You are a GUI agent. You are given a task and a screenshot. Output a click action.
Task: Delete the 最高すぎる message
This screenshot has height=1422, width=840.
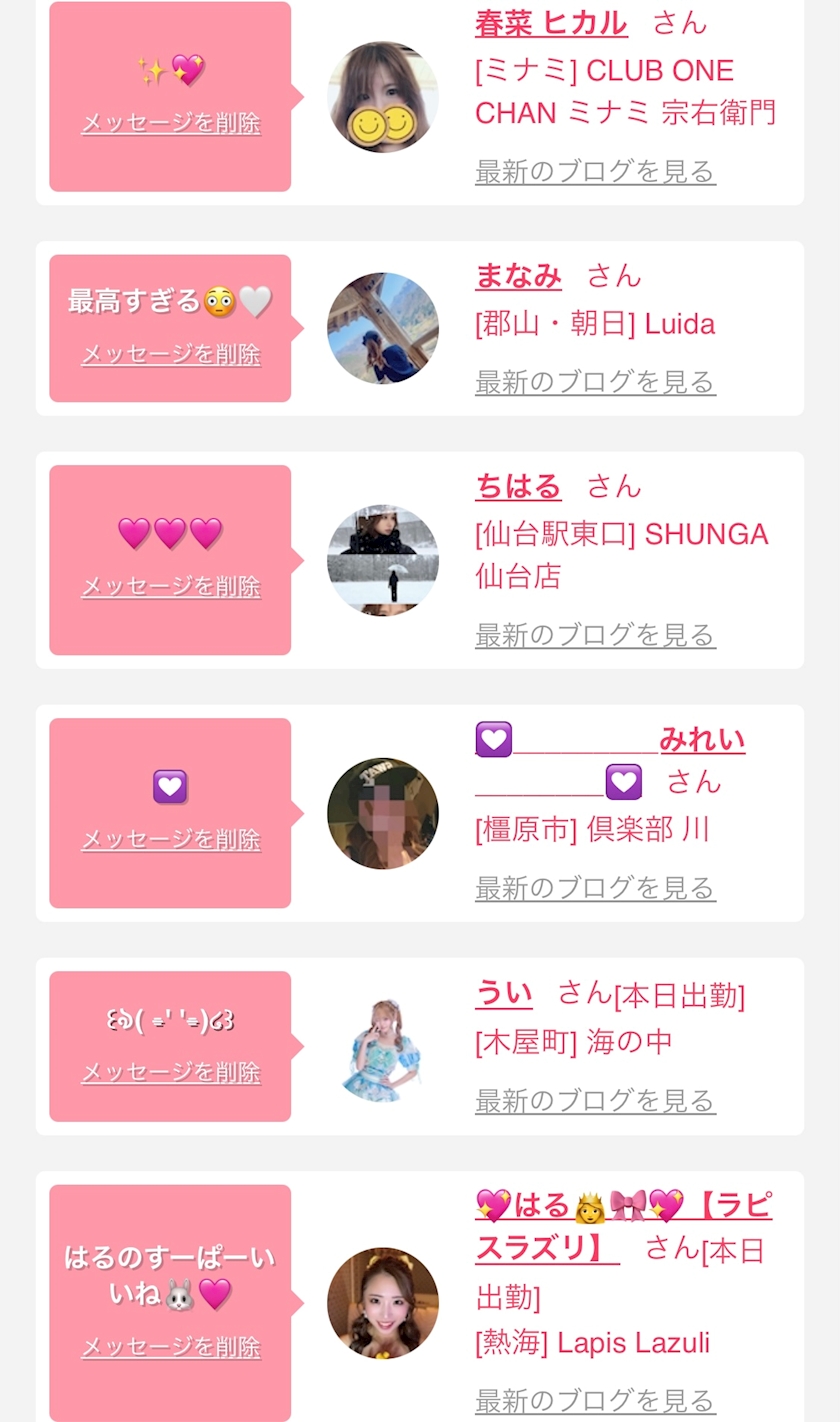(x=171, y=355)
